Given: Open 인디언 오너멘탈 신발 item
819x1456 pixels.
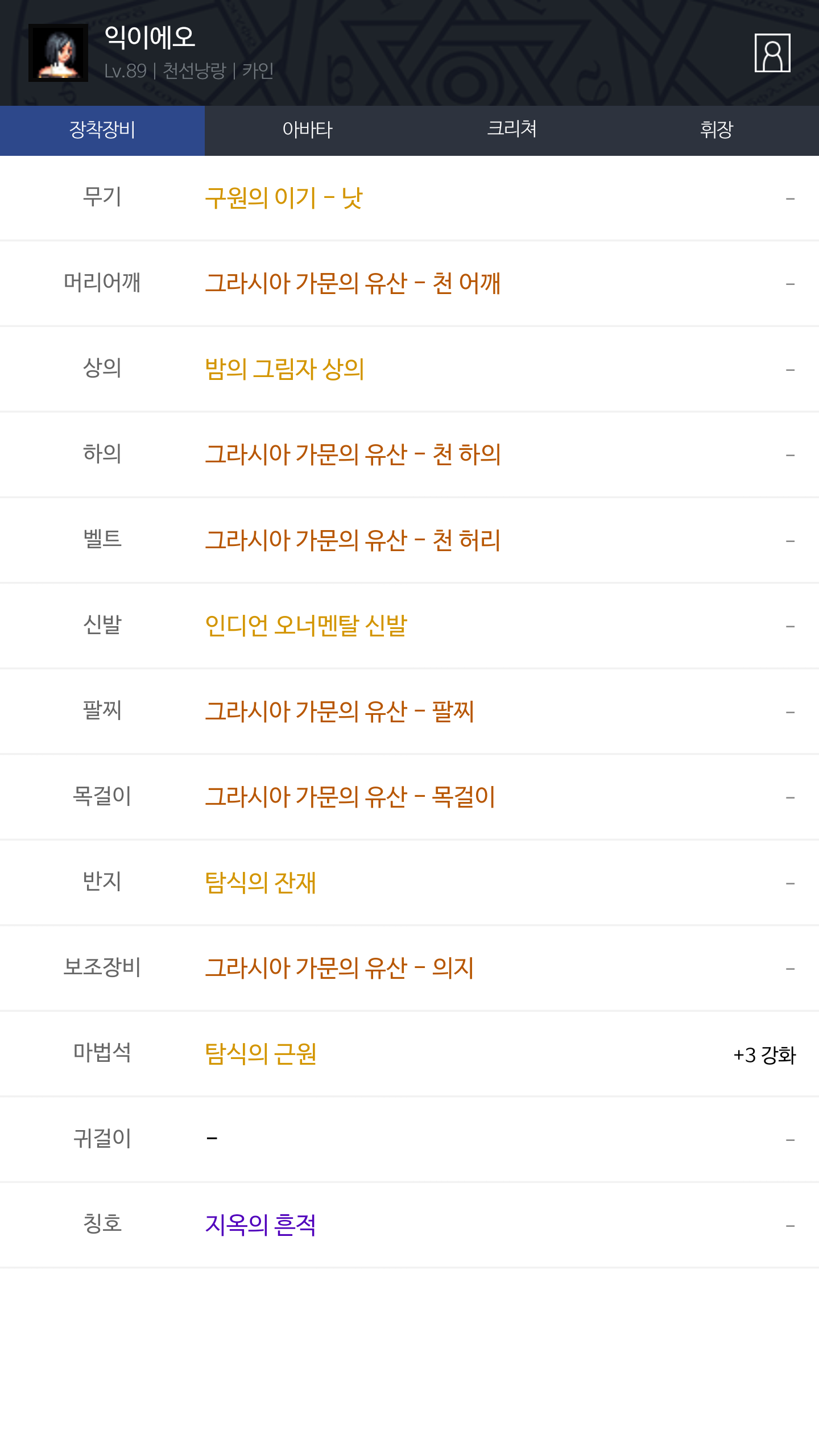Looking at the screenshot, I should pos(306,626).
